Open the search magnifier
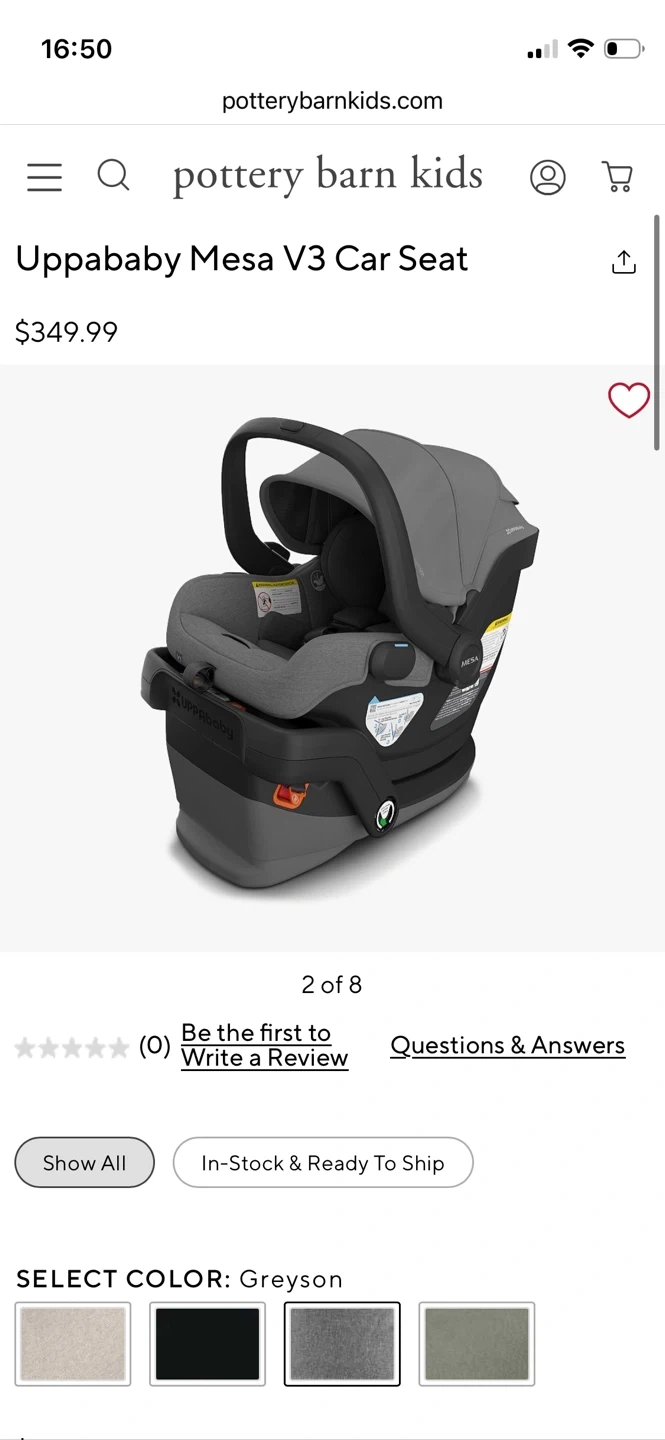This screenshot has width=665, height=1440. tap(113, 176)
